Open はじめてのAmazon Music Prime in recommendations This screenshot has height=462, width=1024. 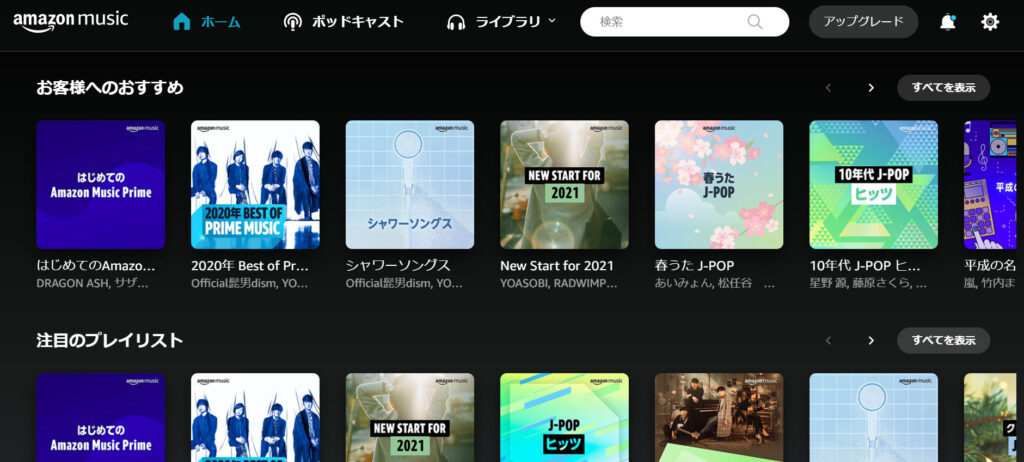[x=100, y=185]
